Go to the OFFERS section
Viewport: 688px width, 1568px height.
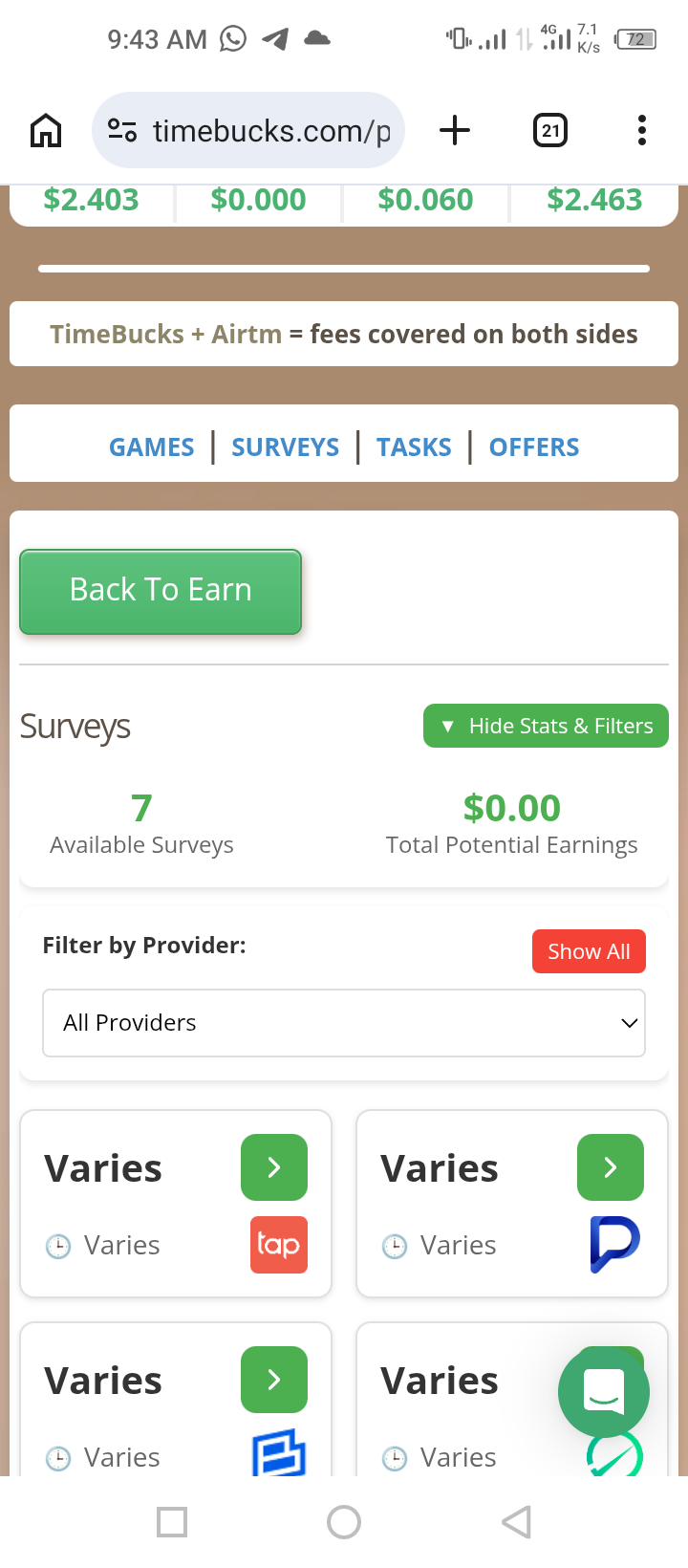533,446
